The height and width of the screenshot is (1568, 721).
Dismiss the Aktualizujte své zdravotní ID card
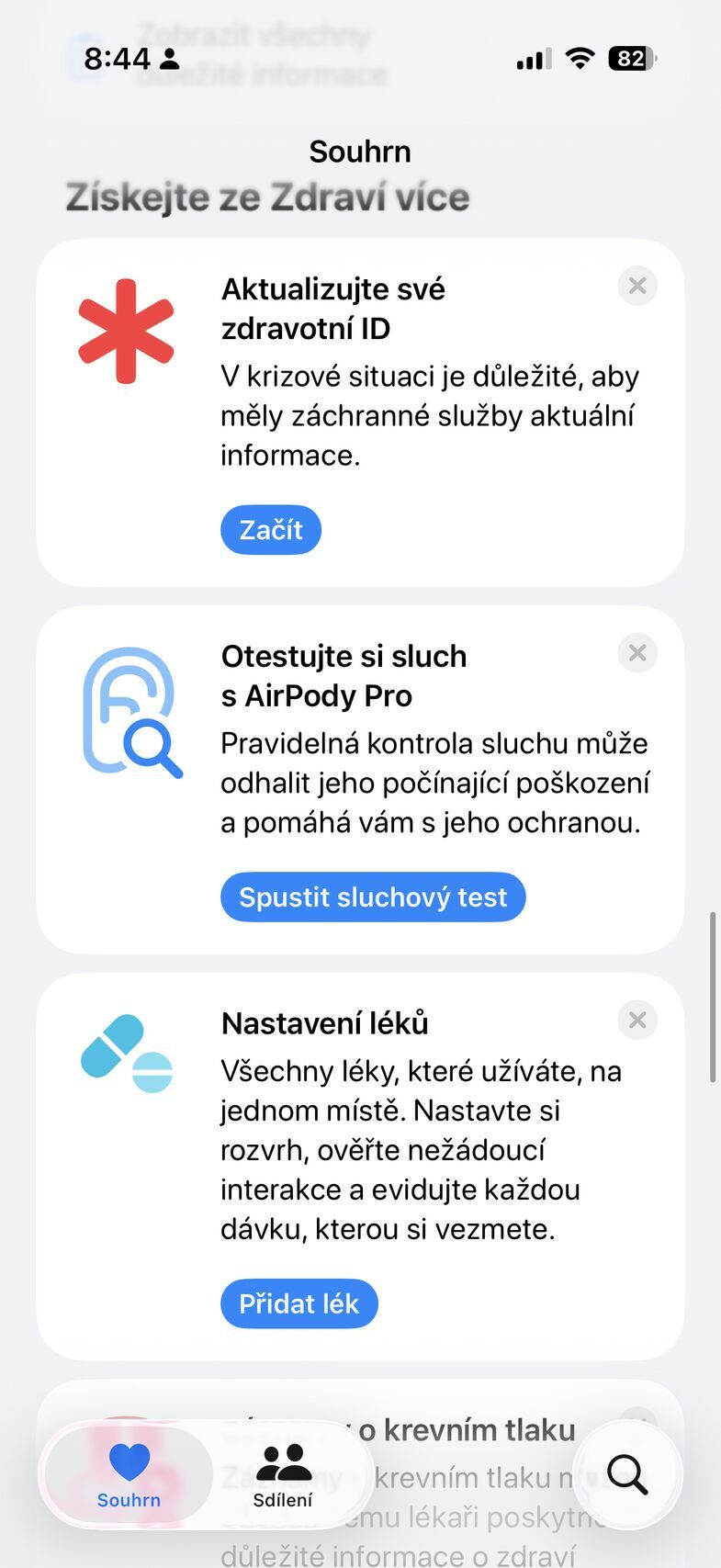pyautogui.click(x=637, y=286)
